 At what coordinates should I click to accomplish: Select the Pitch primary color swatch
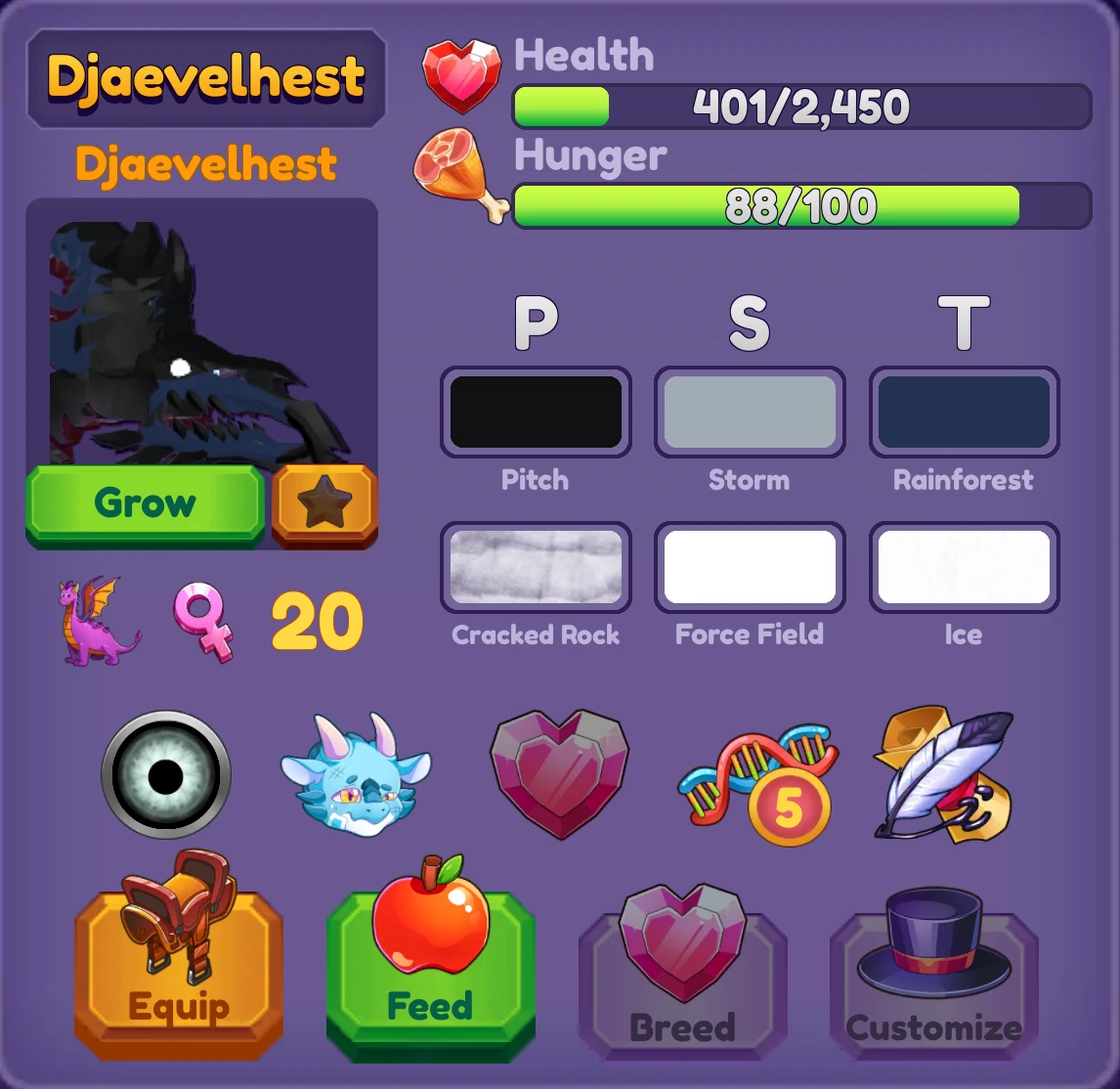pyautogui.click(x=536, y=412)
